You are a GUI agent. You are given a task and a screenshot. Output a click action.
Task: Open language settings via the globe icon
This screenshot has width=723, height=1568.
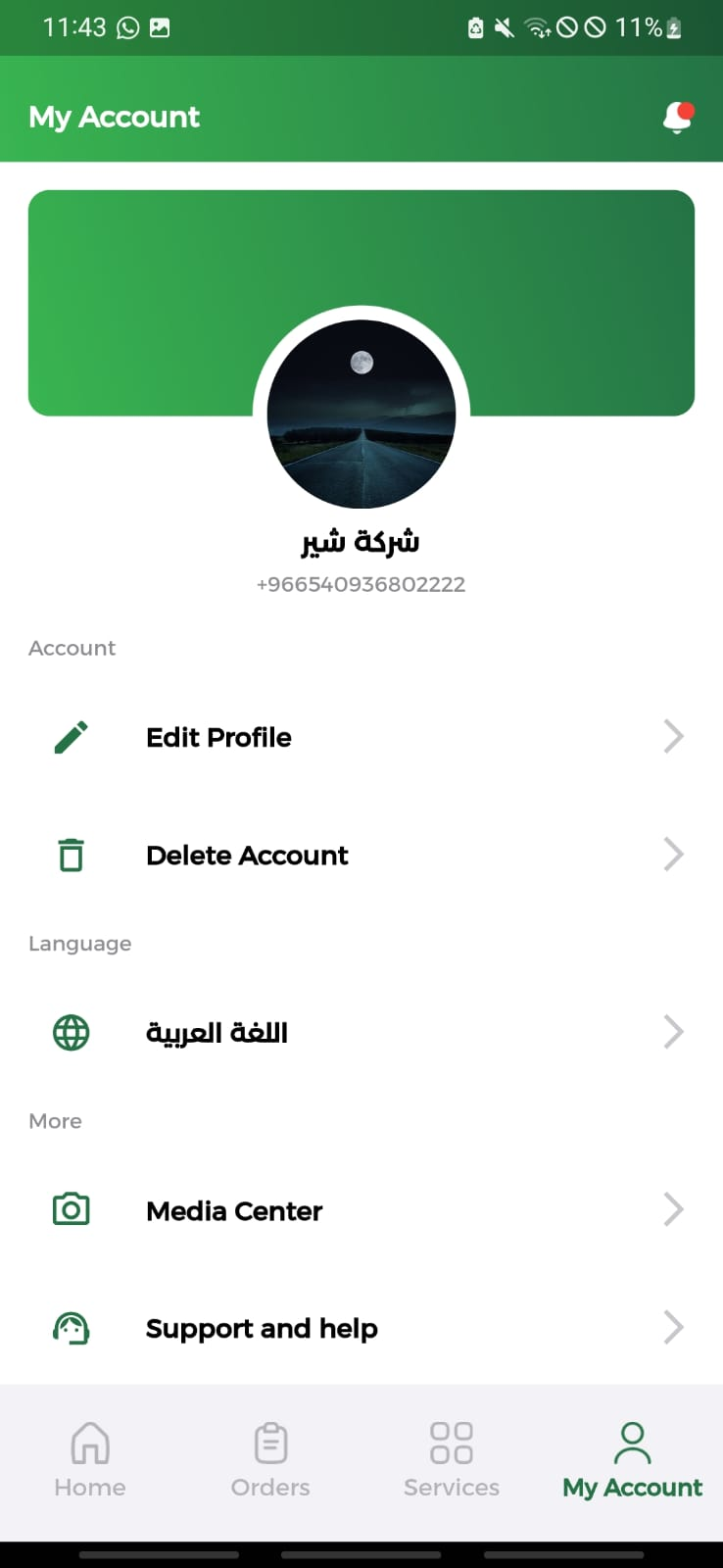click(x=70, y=1031)
